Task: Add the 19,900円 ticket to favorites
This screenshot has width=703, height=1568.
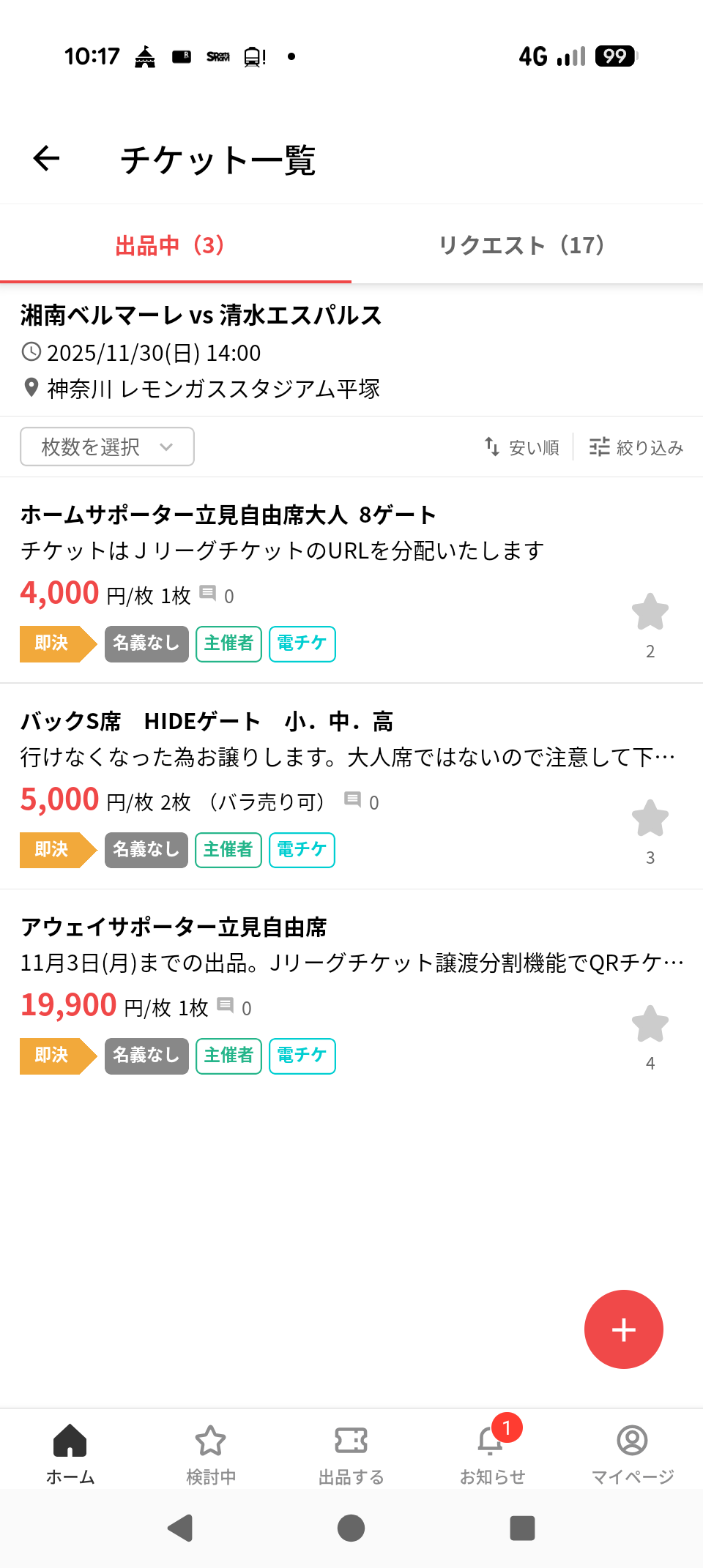Action: pos(650,1024)
